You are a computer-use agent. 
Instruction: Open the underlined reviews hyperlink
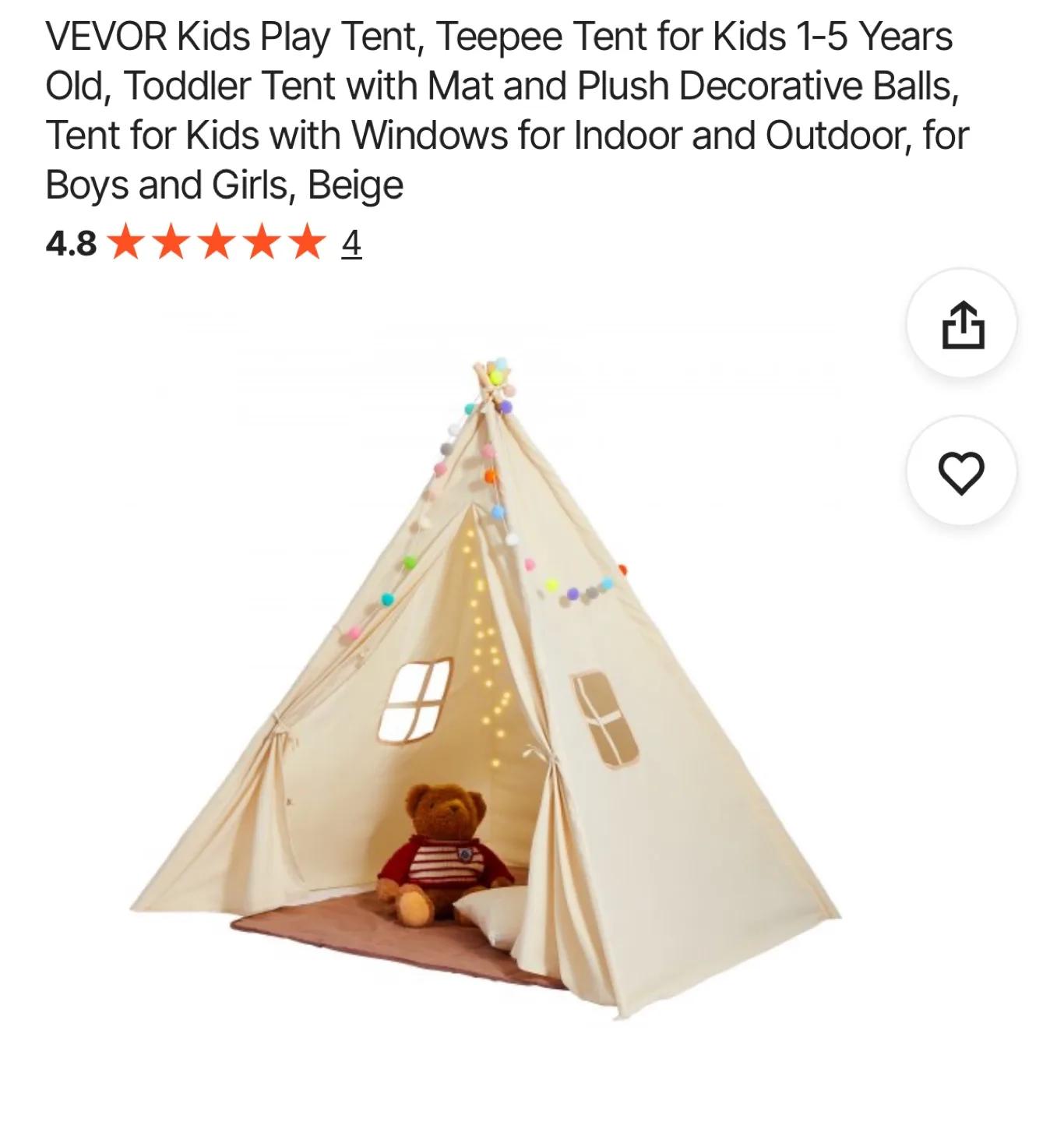[x=352, y=245]
